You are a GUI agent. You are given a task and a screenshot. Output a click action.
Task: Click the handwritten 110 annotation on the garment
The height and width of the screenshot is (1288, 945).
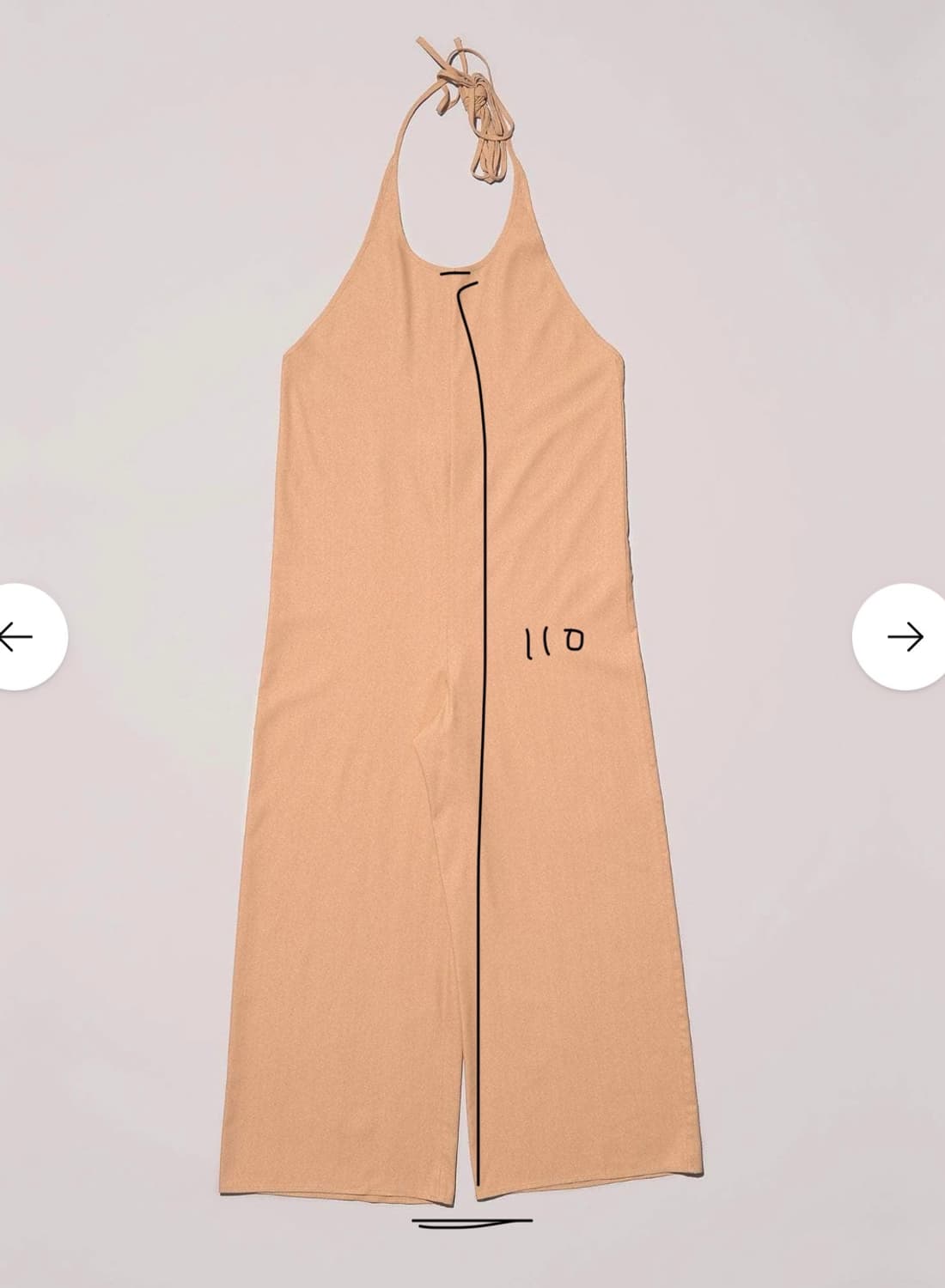(x=554, y=640)
